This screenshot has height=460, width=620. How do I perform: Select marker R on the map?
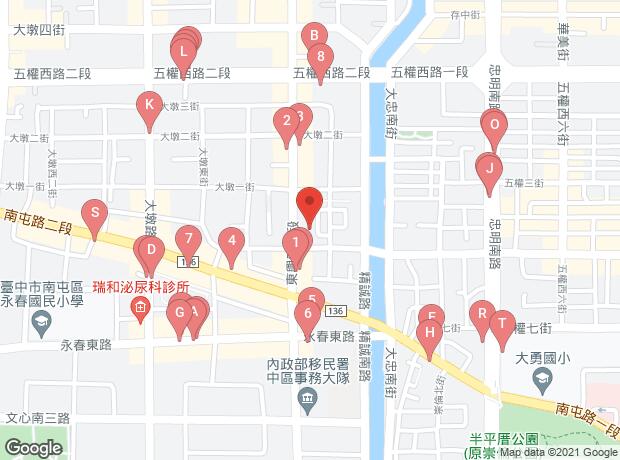pos(482,316)
